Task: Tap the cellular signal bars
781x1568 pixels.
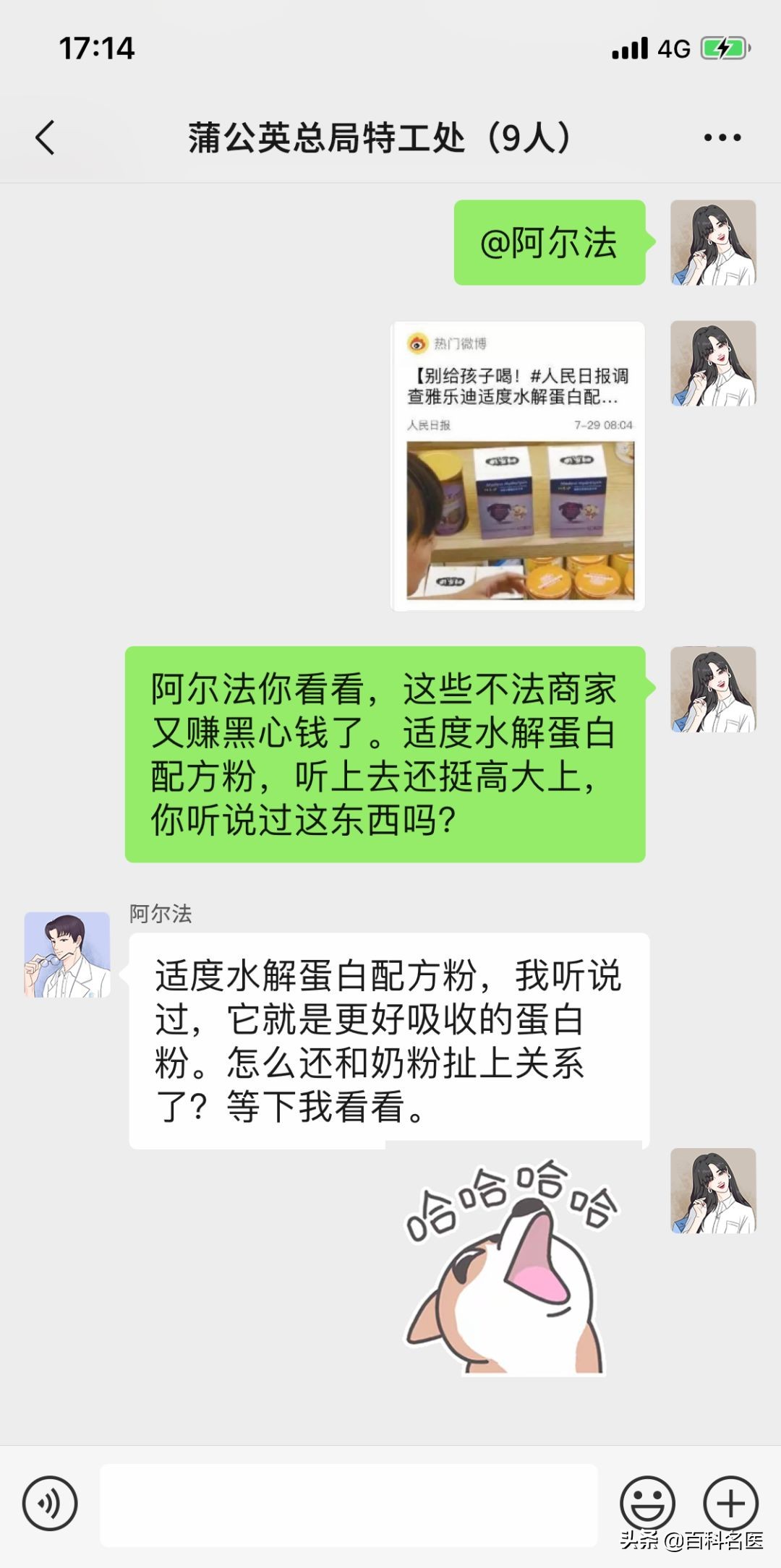Action: point(629,47)
